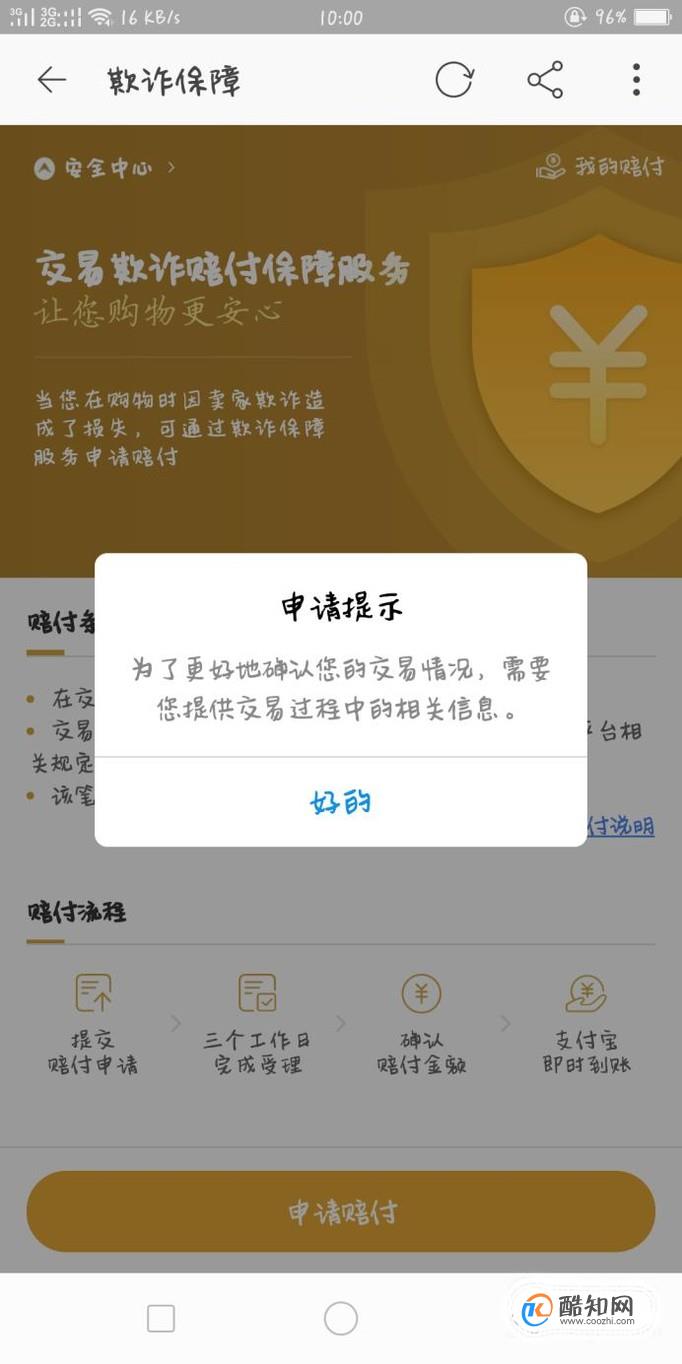Confirm the dialog with 好的
The height and width of the screenshot is (1364, 682).
(x=340, y=802)
